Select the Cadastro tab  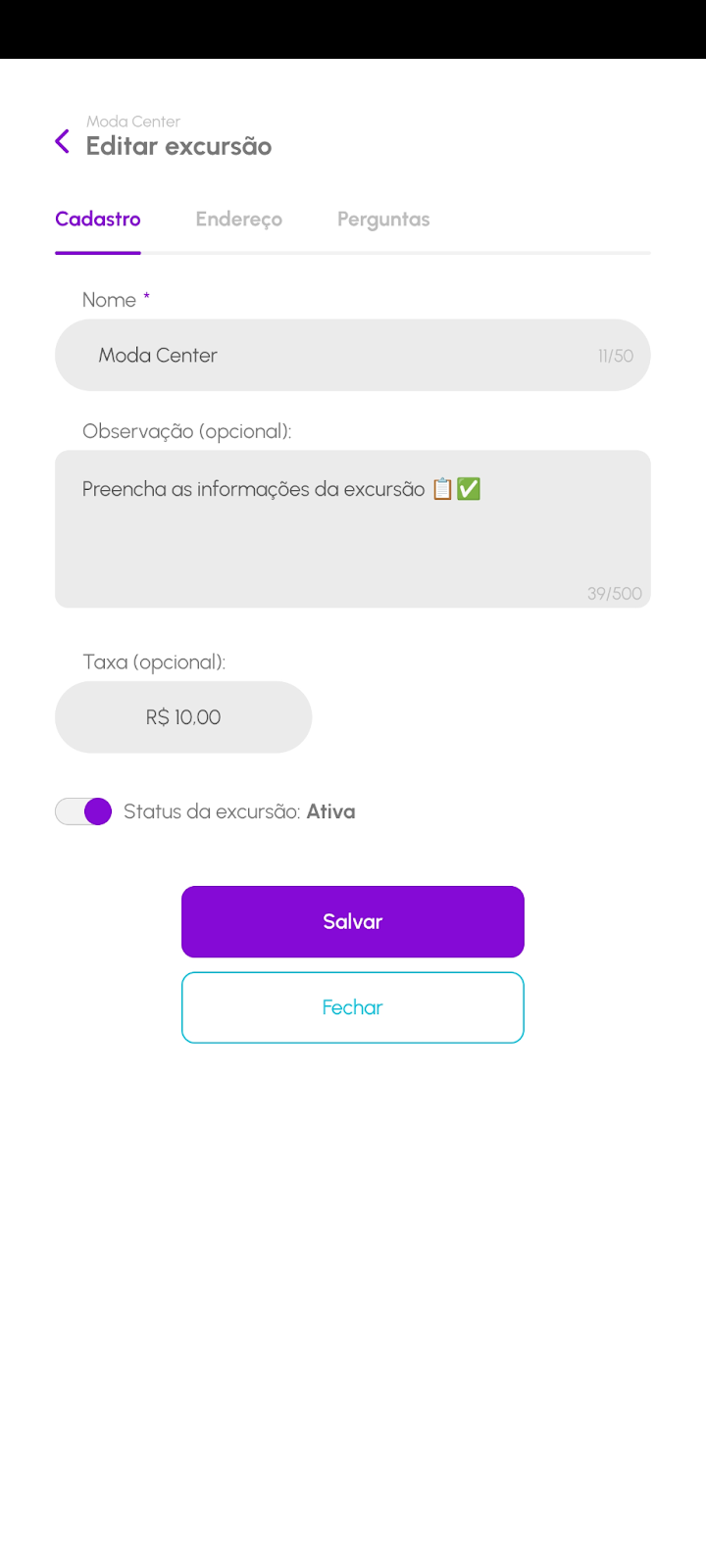(x=98, y=220)
